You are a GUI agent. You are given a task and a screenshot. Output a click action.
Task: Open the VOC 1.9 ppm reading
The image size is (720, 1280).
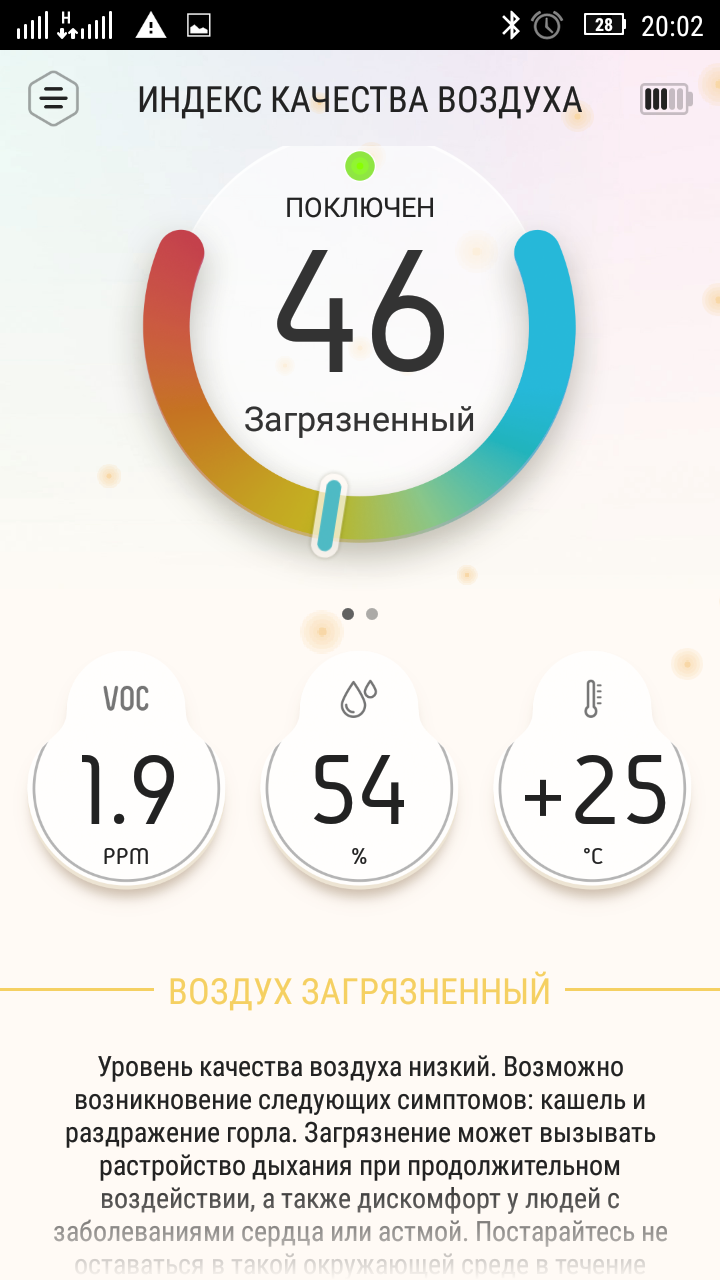[127, 768]
